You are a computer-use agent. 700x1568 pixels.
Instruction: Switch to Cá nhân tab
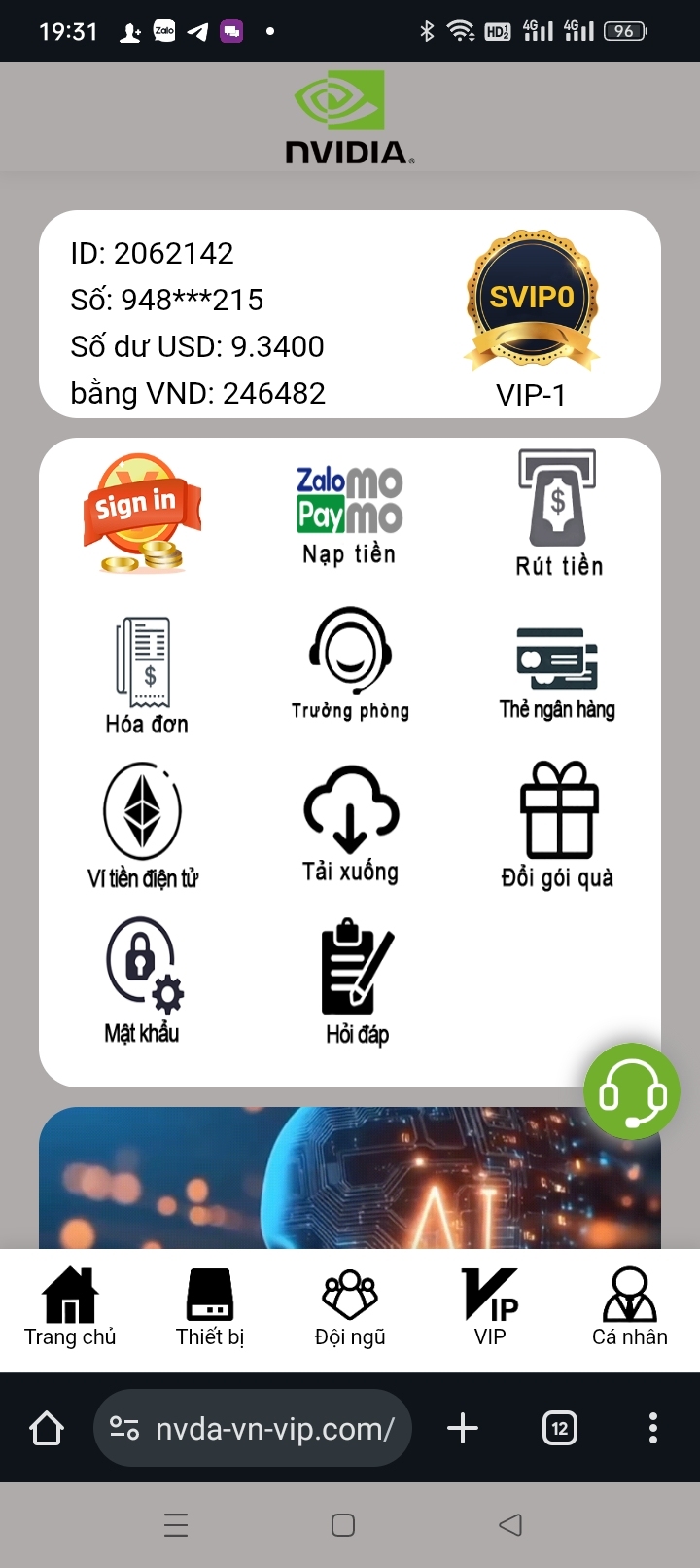[x=629, y=1307]
